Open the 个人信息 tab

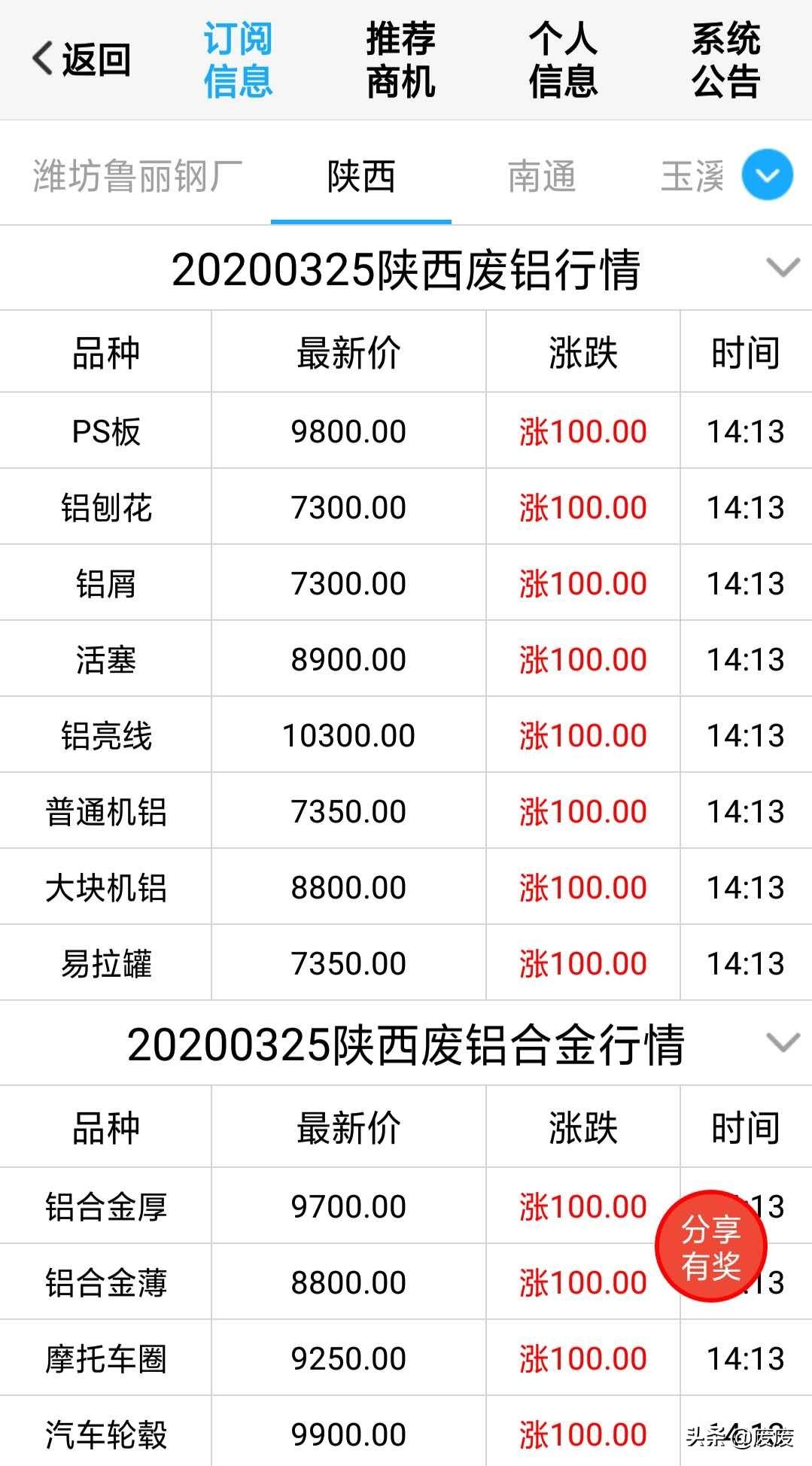563,59
